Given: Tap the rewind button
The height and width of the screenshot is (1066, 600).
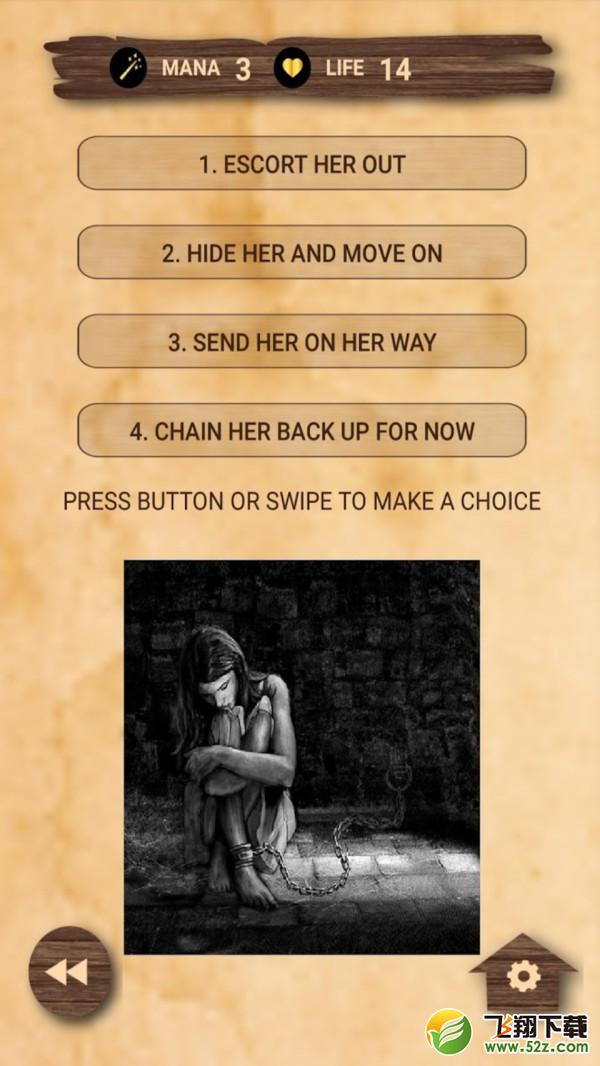Looking at the screenshot, I should (x=69, y=972).
